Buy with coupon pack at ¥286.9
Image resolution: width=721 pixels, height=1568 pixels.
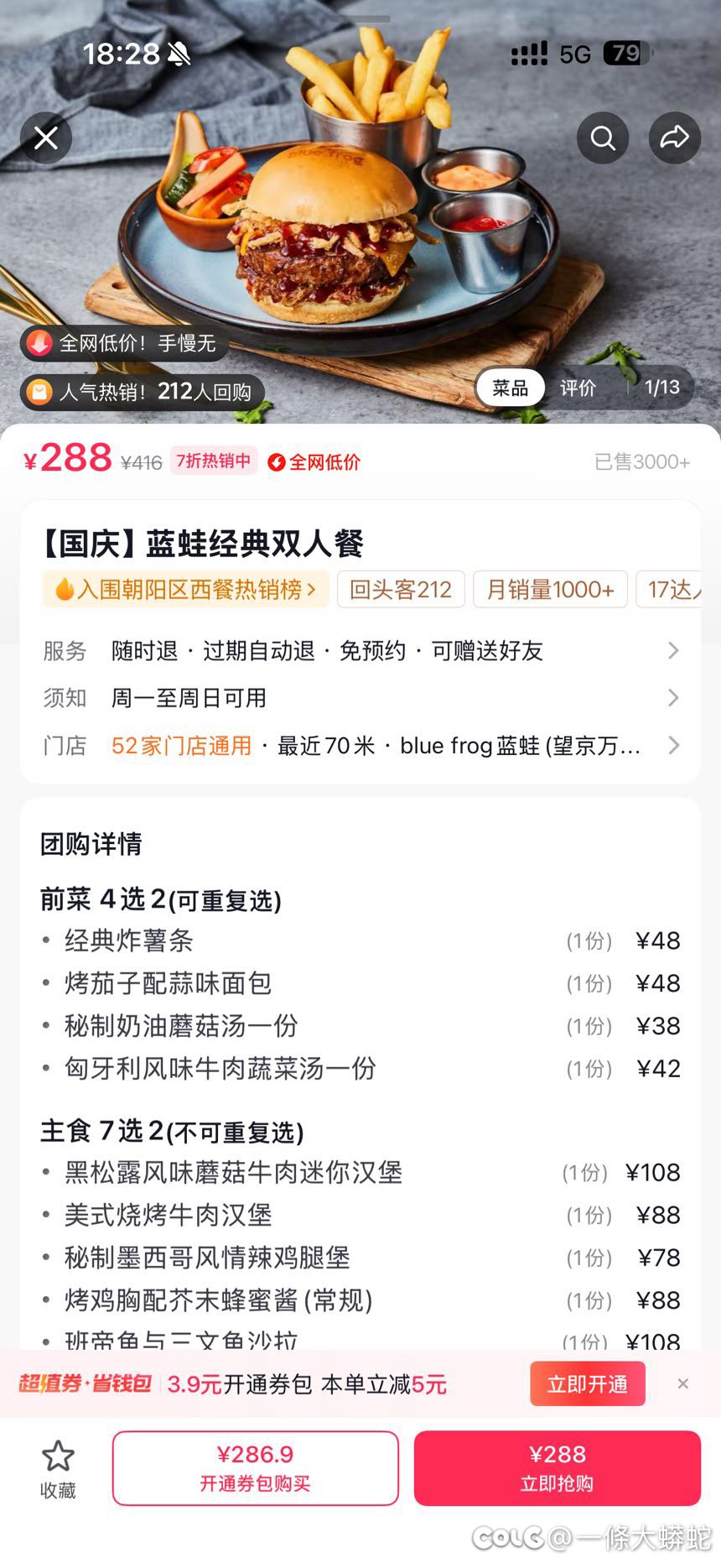[255, 1468]
